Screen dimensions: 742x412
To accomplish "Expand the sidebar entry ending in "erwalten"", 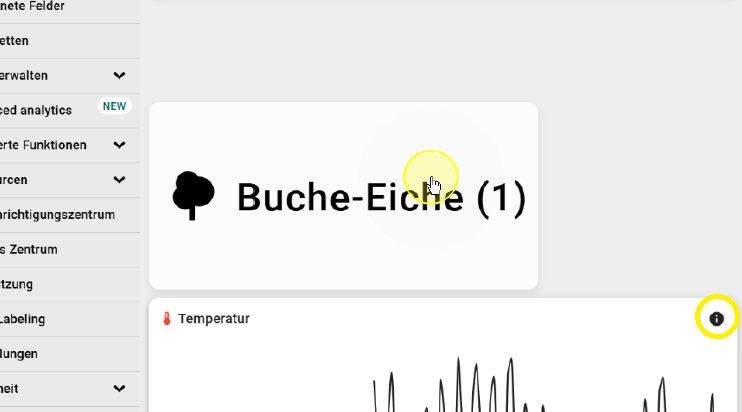I will click(119, 76).
